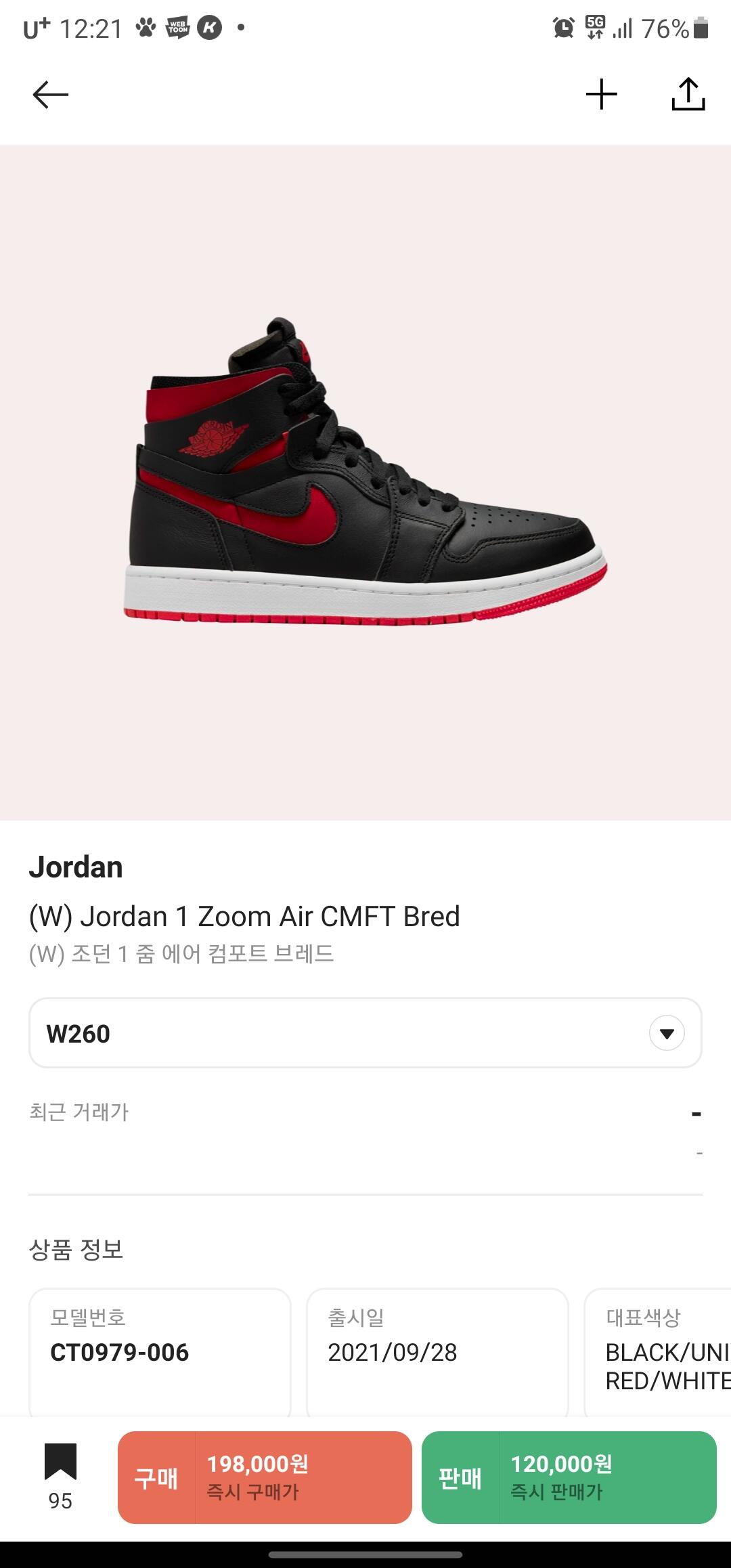Go back with the arrow icon

[x=50, y=95]
